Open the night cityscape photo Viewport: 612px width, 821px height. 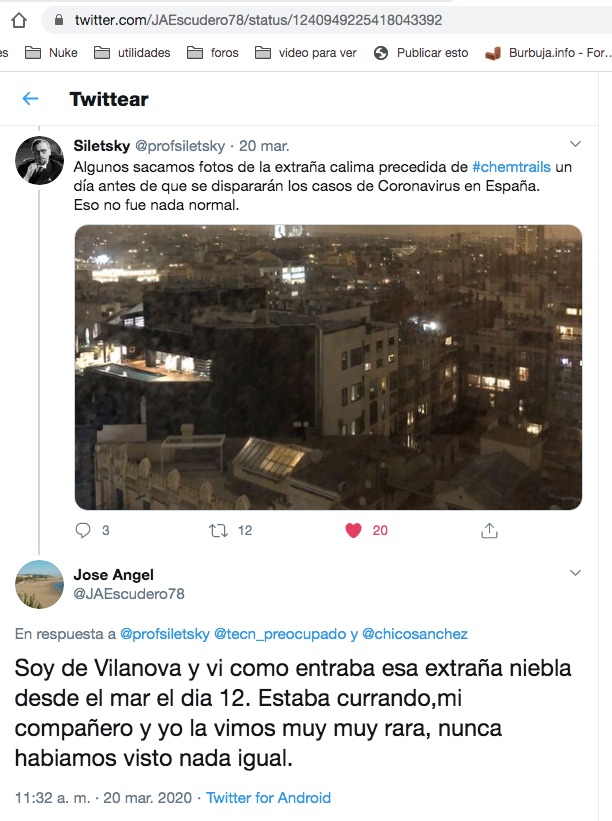[x=328, y=367]
